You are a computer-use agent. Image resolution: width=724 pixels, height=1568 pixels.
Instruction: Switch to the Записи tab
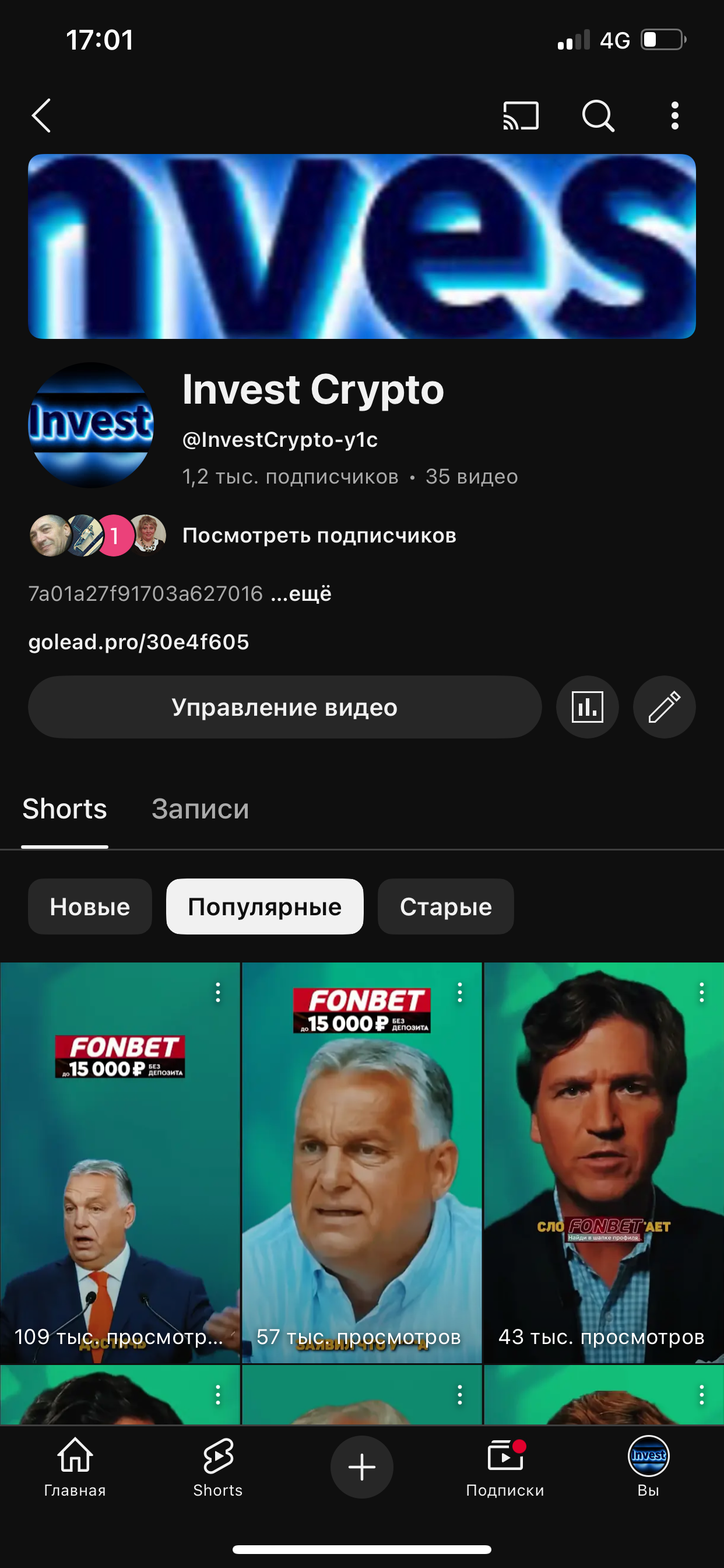pos(200,809)
